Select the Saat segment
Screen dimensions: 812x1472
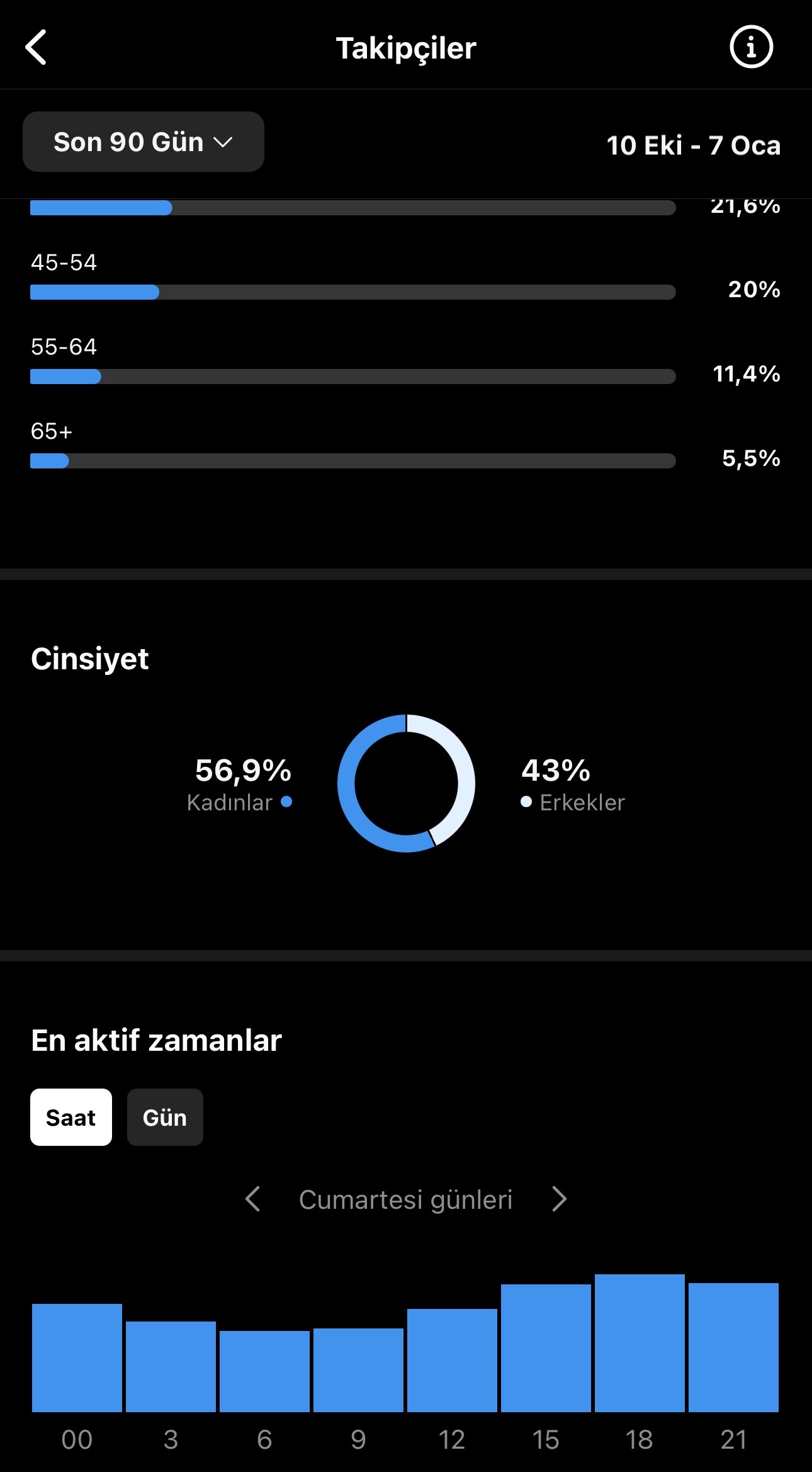pyautogui.click(x=71, y=1118)
